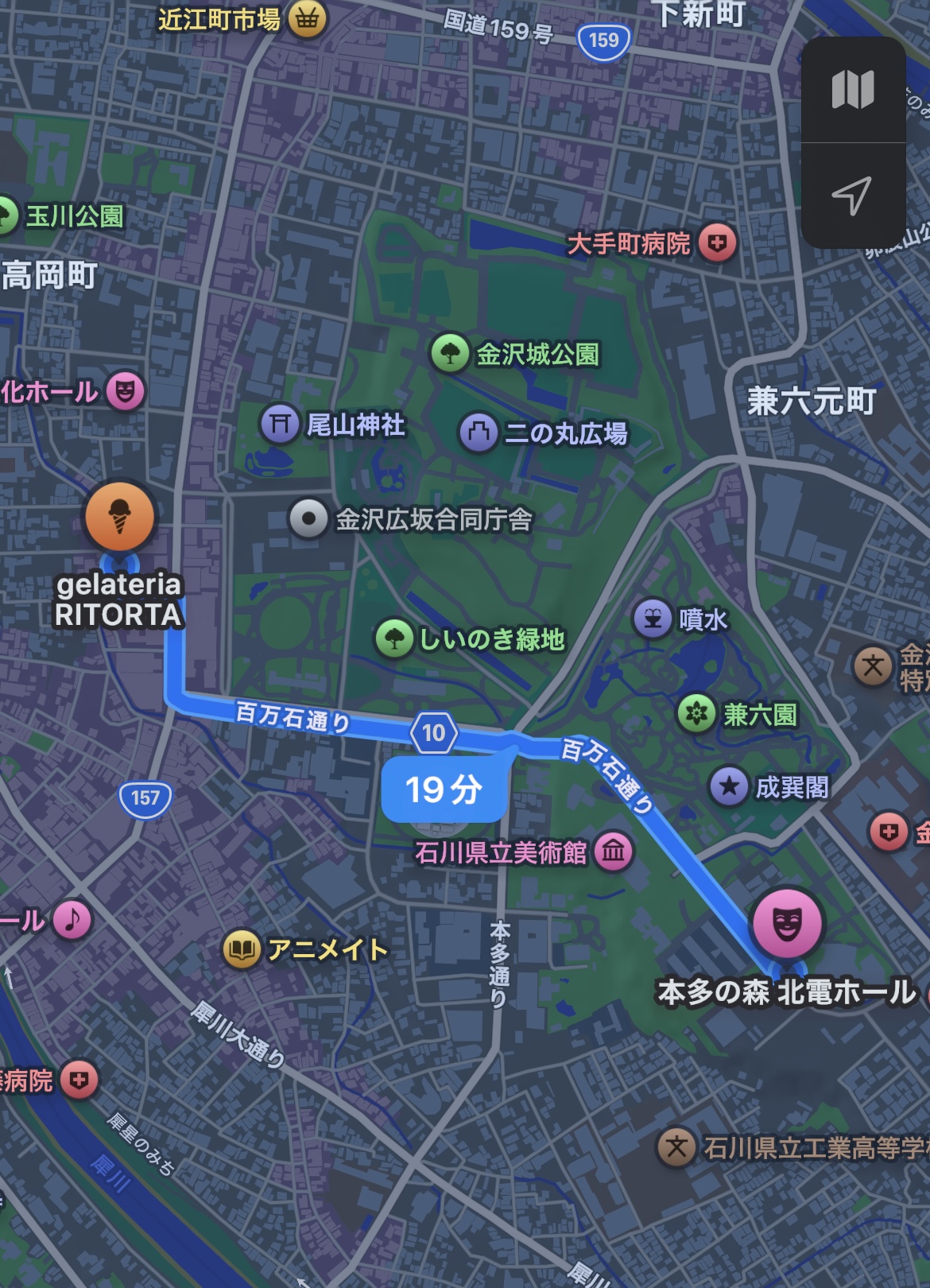Tap the 19分 route time label

click(444, 789)
